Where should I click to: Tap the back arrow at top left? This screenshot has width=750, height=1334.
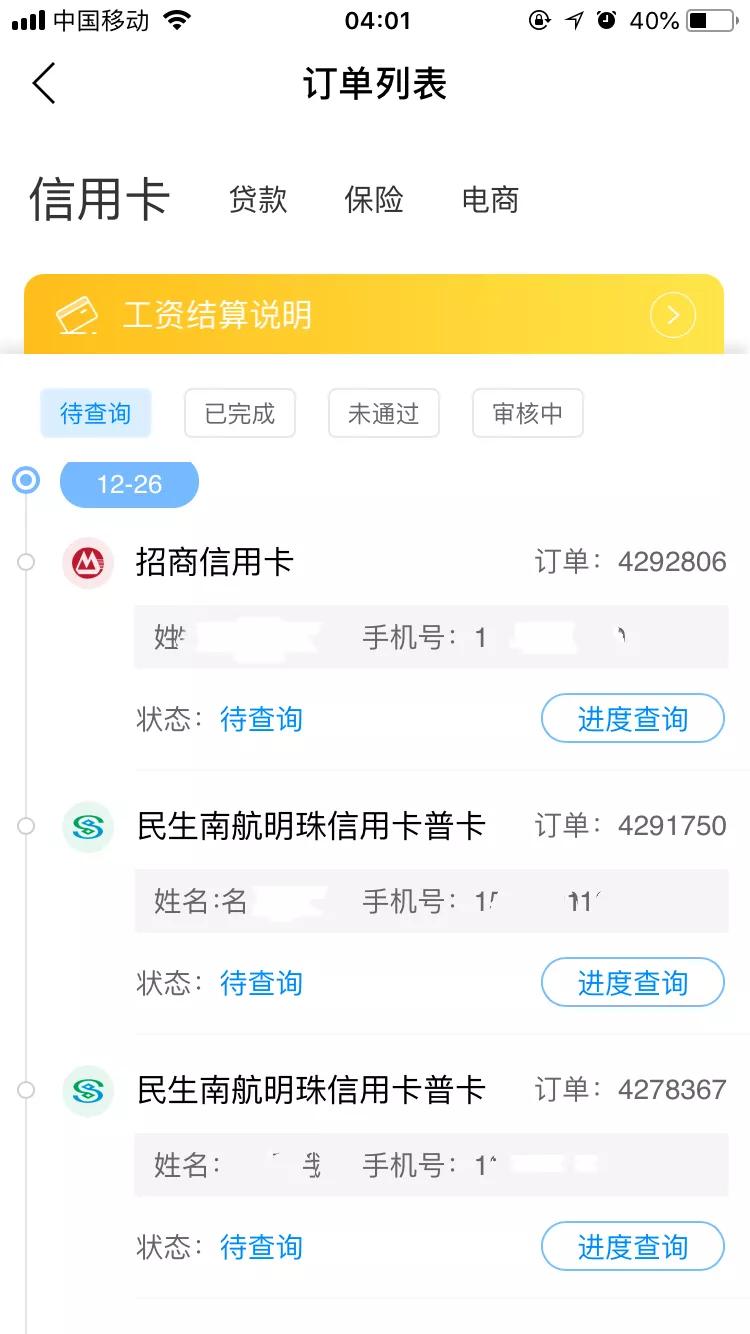(42, 84)
